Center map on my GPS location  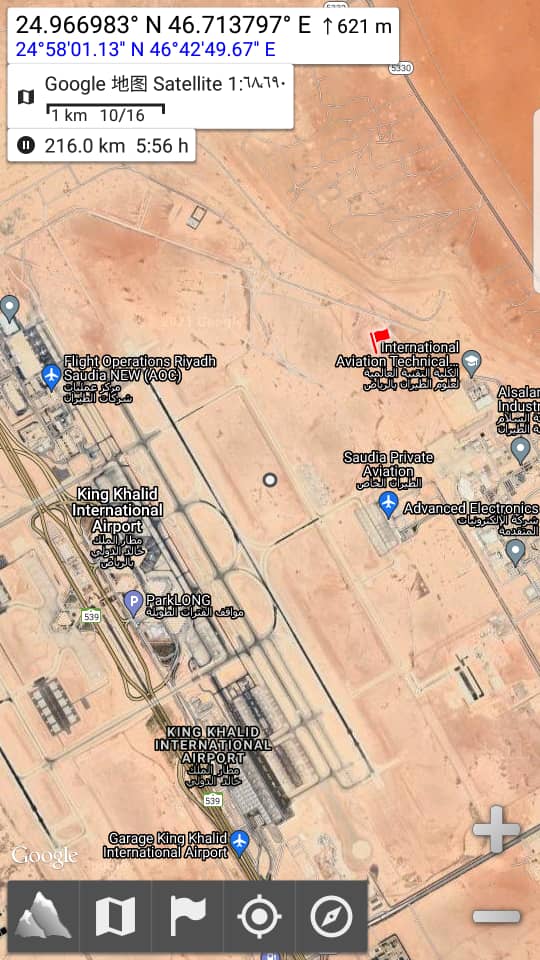[259, 917]
